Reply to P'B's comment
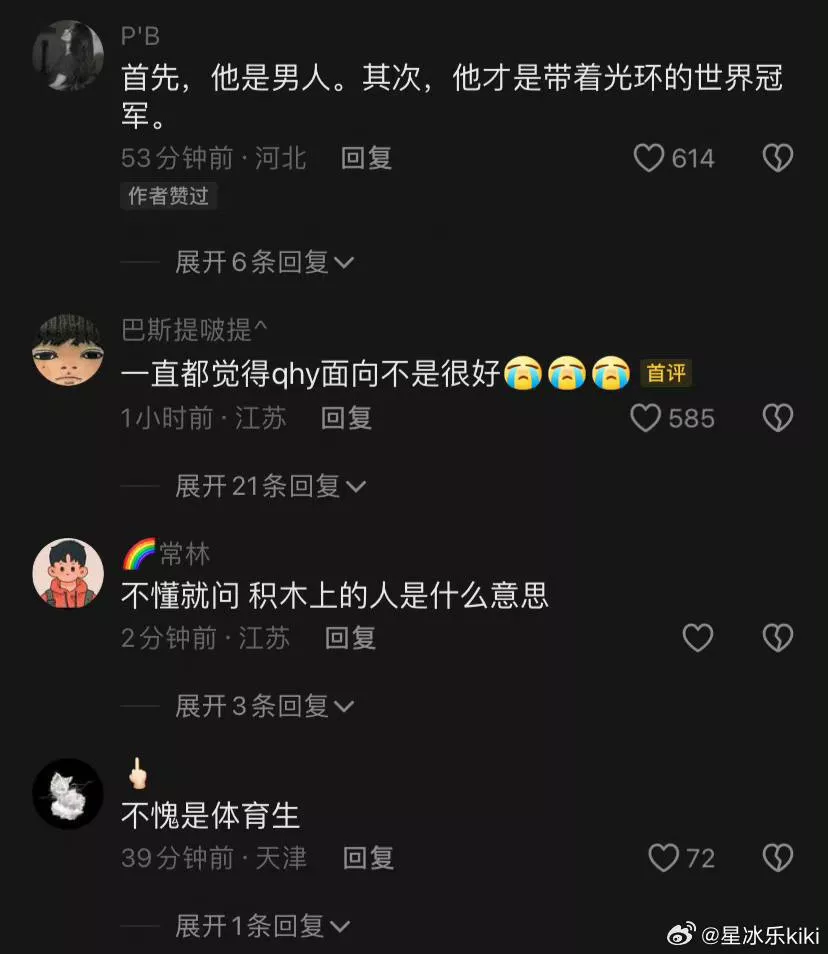The image size is (828, 954). point(366,158)
